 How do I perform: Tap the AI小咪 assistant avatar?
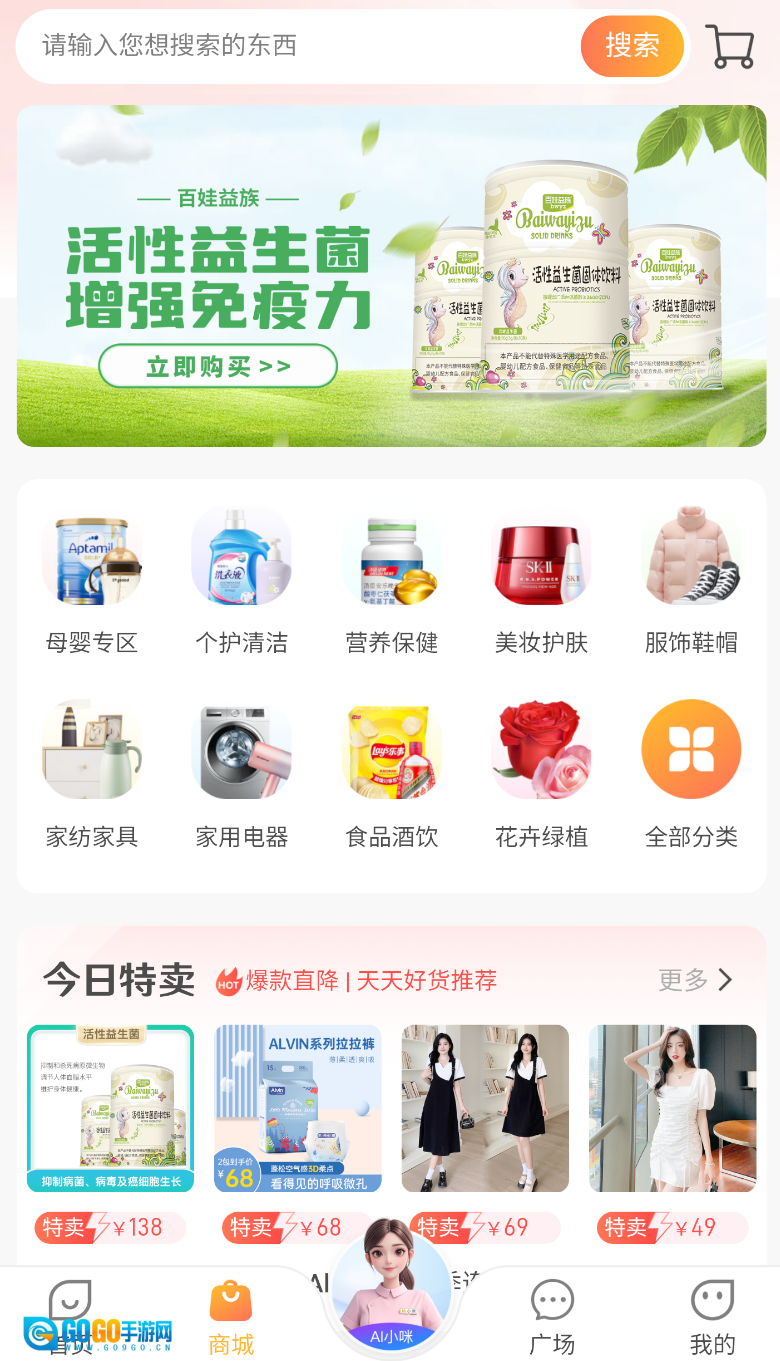390,1290
